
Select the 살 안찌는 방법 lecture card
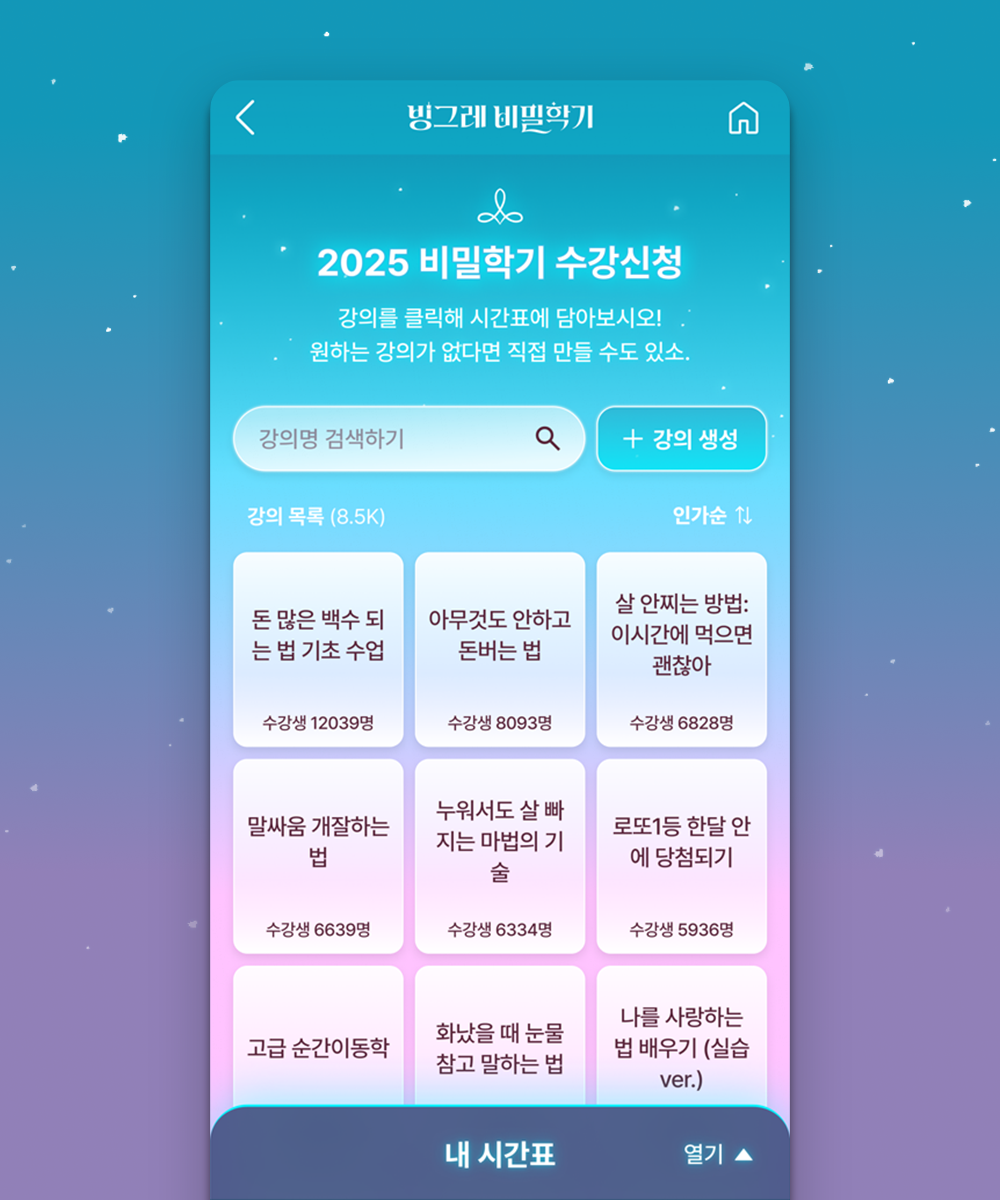point(681,649)
